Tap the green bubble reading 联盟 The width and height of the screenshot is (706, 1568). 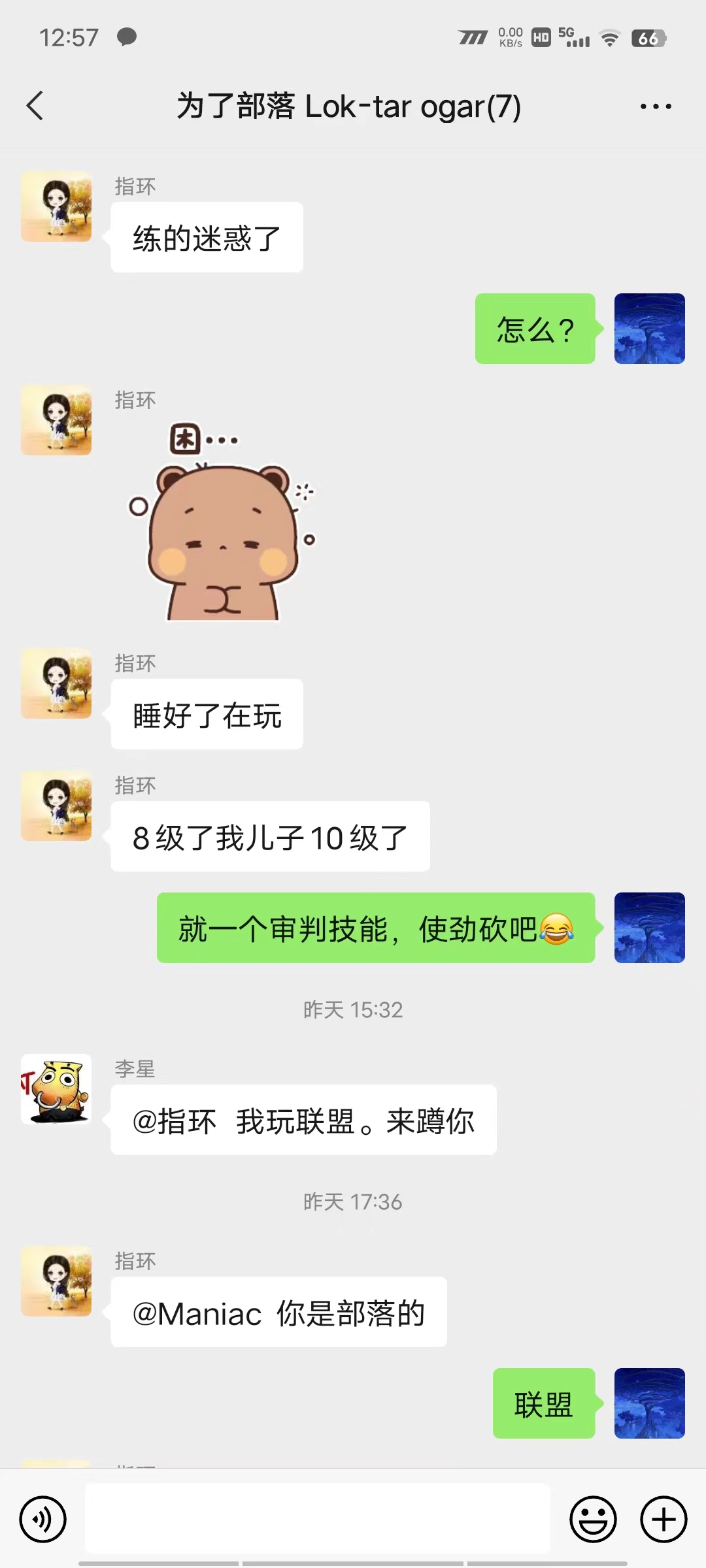click(544, 1405)
